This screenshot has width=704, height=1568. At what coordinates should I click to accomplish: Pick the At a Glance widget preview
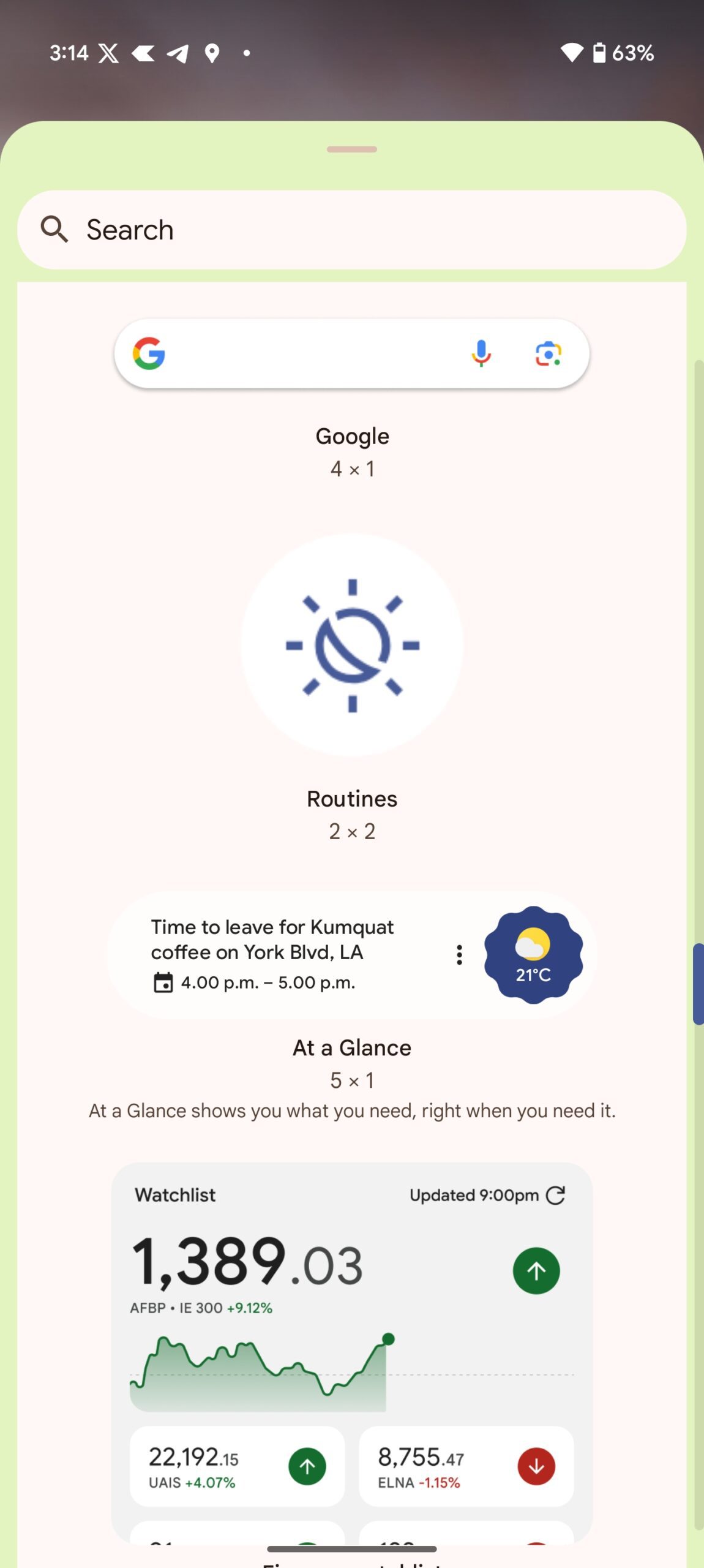pos(351,954)
